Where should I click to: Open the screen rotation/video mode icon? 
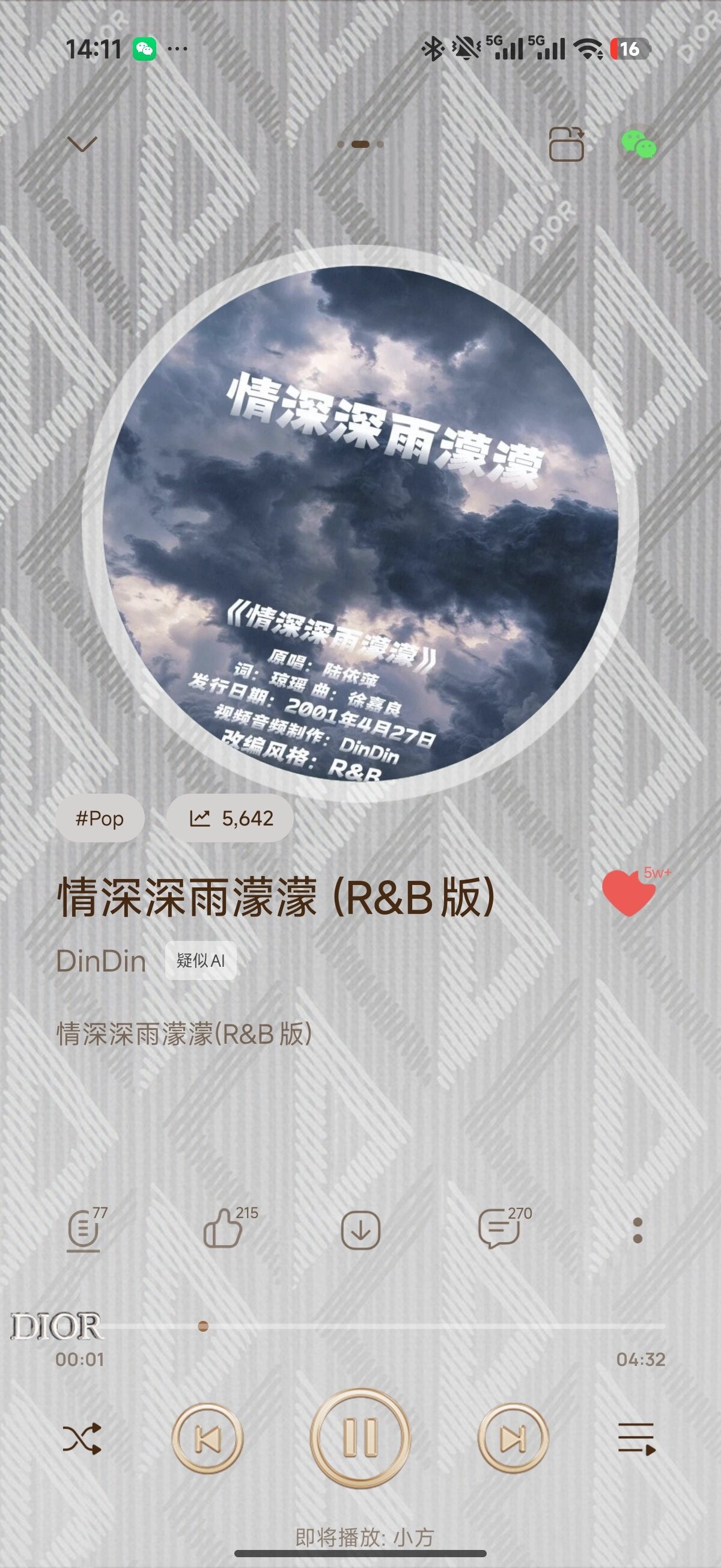pos(566,144)
